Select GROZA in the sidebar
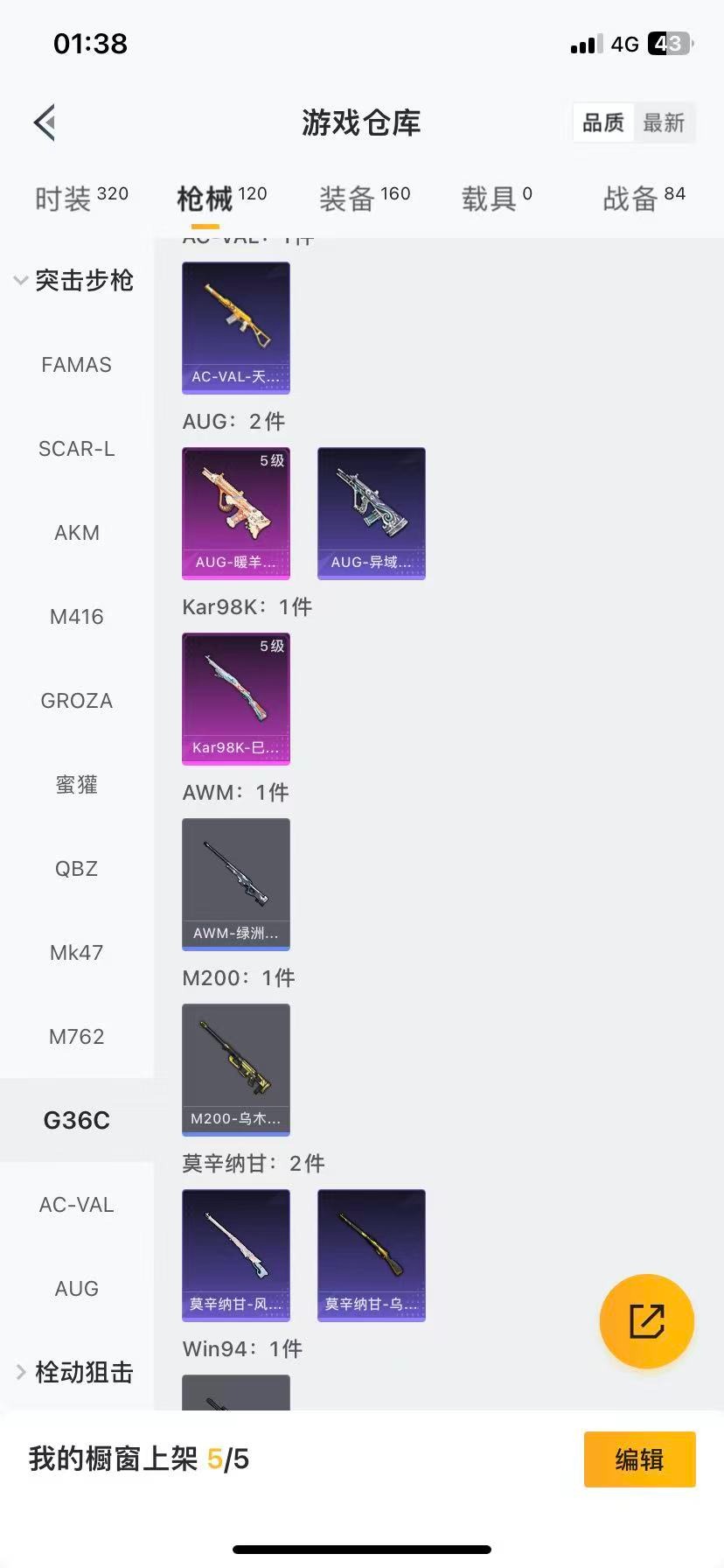 point(77,701)
